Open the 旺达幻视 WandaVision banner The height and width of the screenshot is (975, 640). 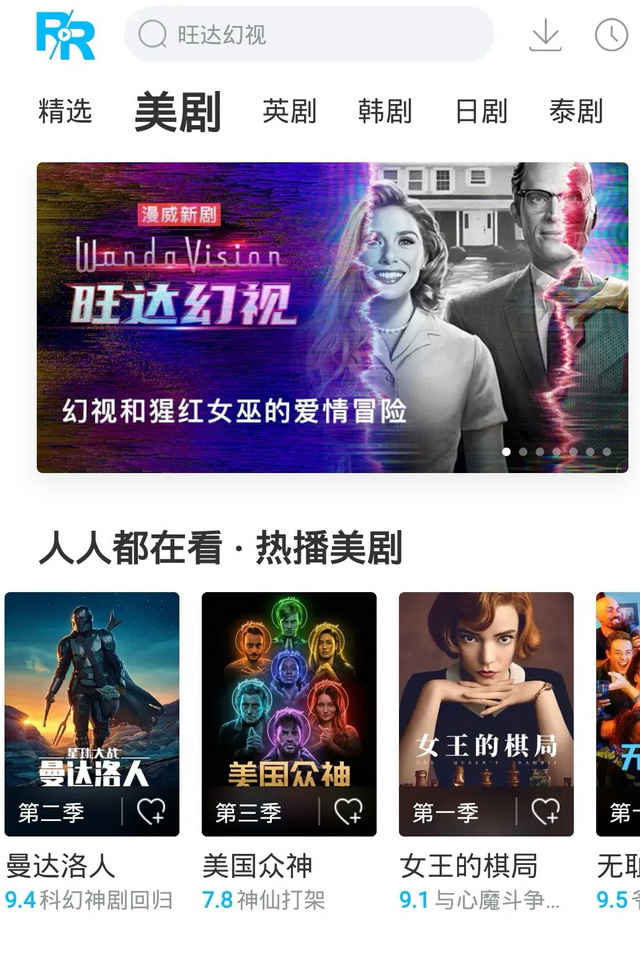pos(332,317)
